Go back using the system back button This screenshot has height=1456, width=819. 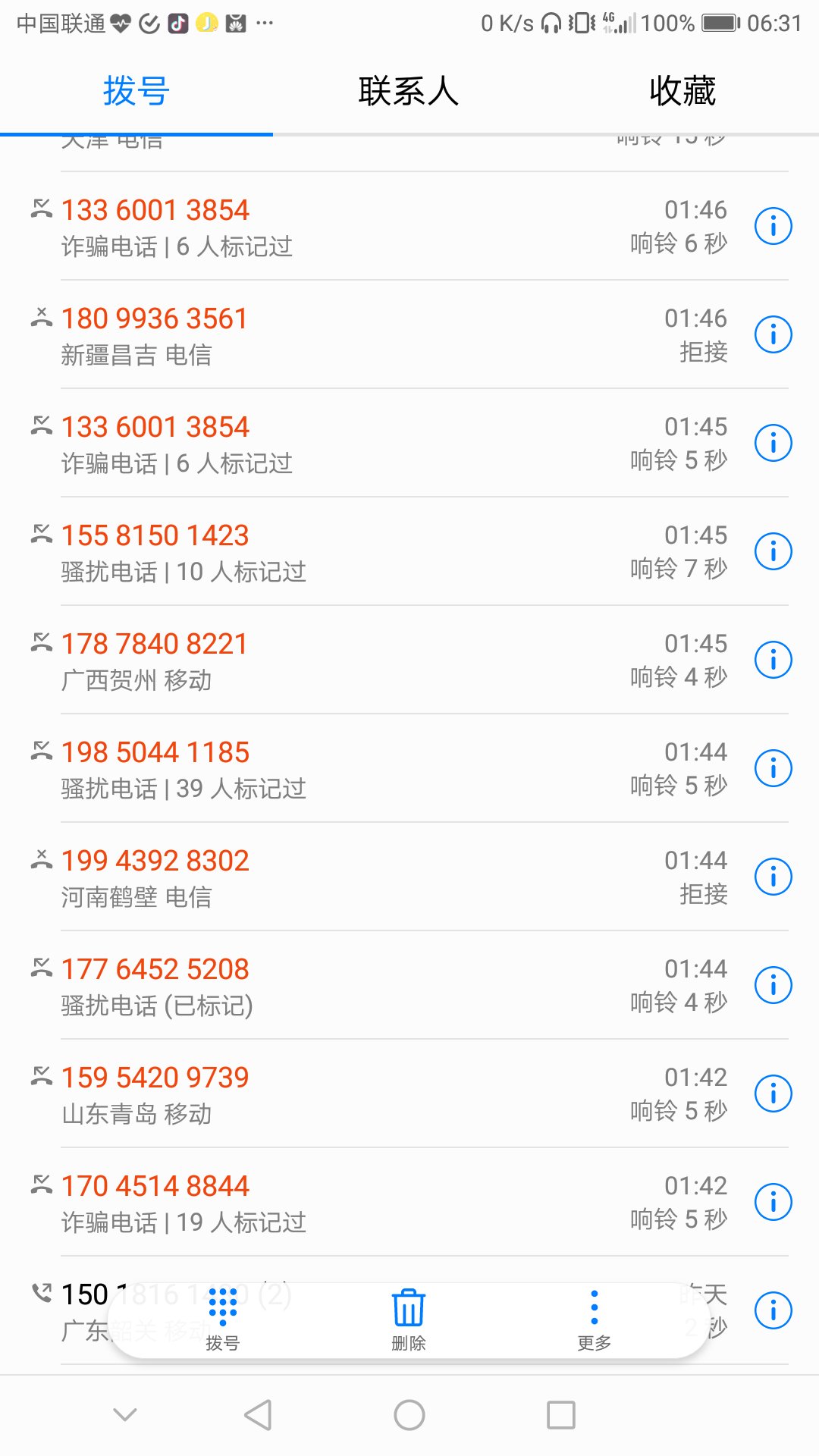(258, 1415)
